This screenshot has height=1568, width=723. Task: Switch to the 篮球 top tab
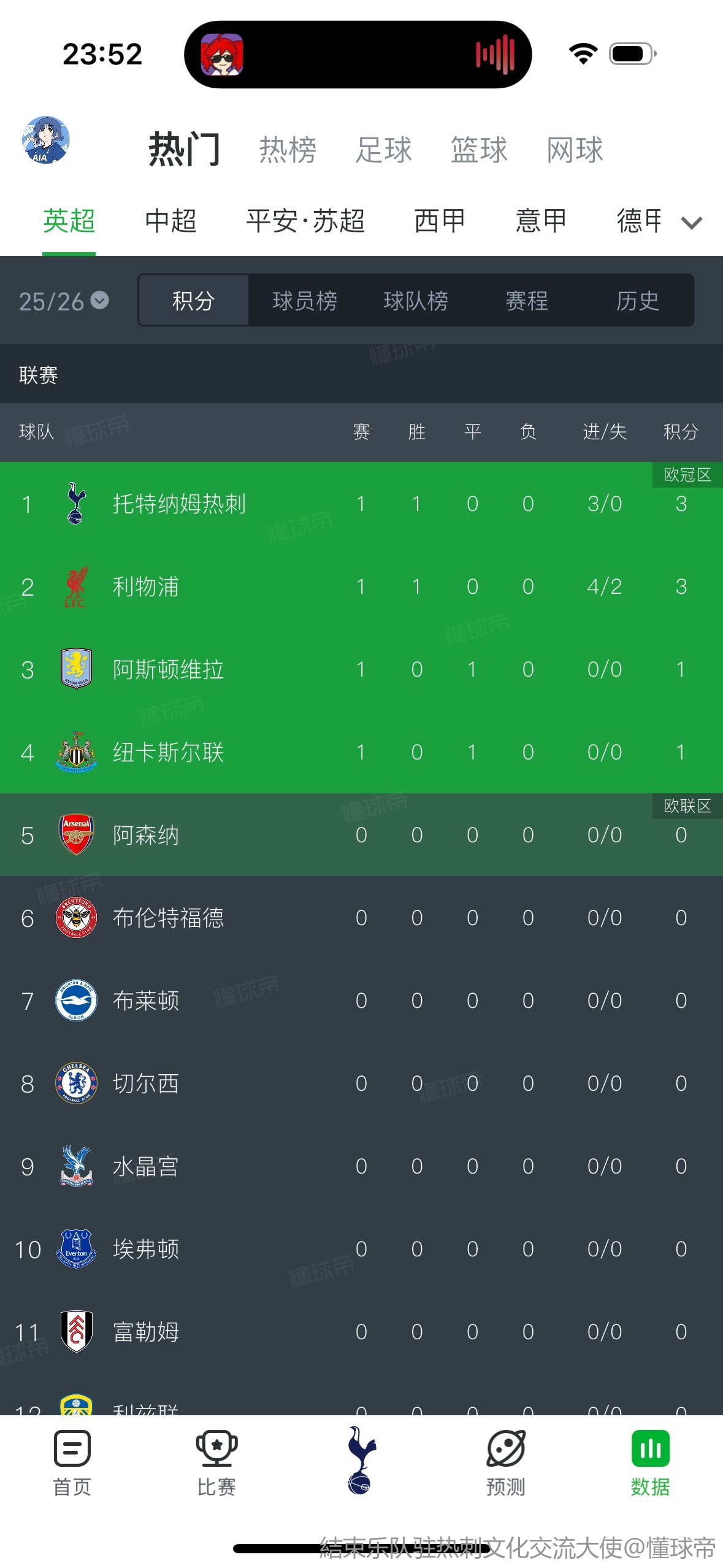(480, 150)
